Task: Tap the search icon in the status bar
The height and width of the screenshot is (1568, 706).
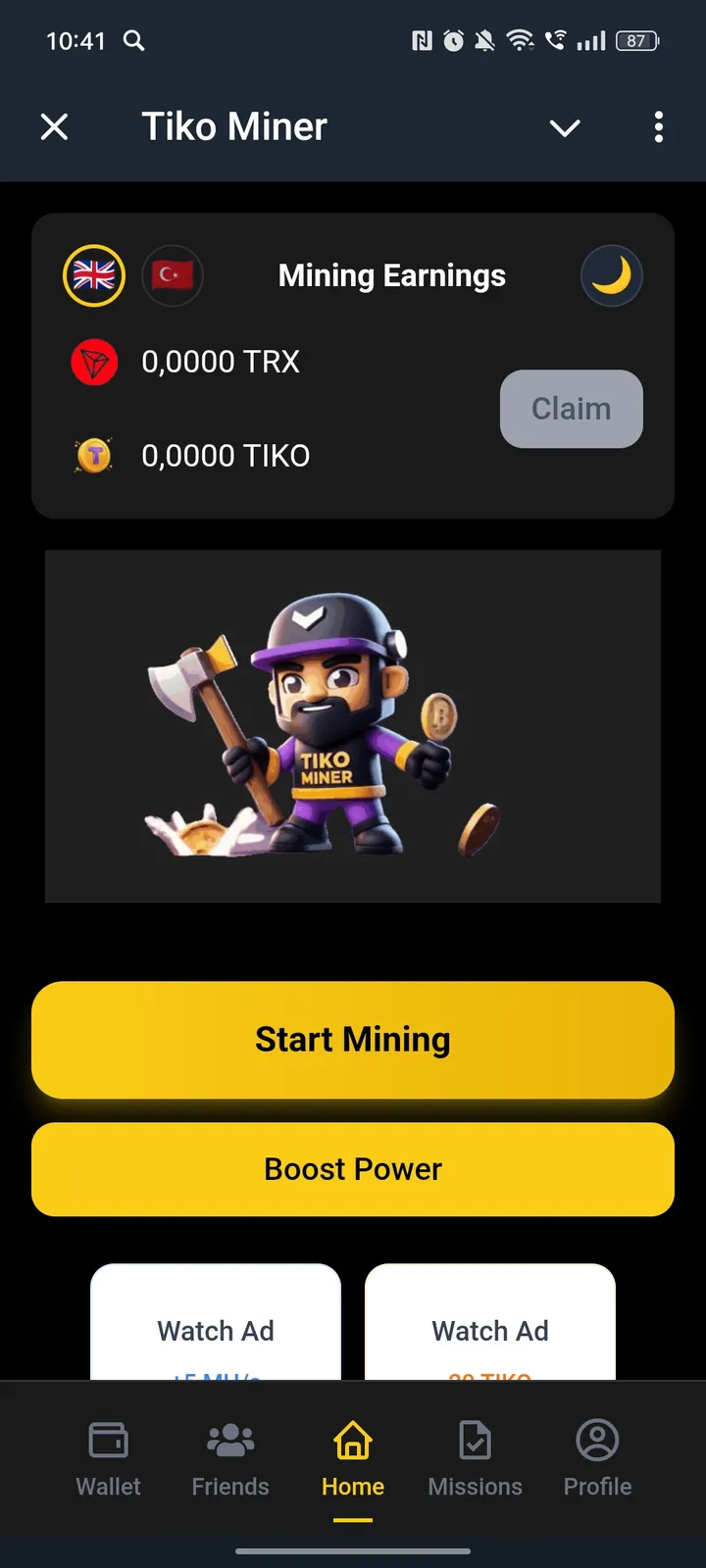Action: pyautogui.click(x=134, y=41)
